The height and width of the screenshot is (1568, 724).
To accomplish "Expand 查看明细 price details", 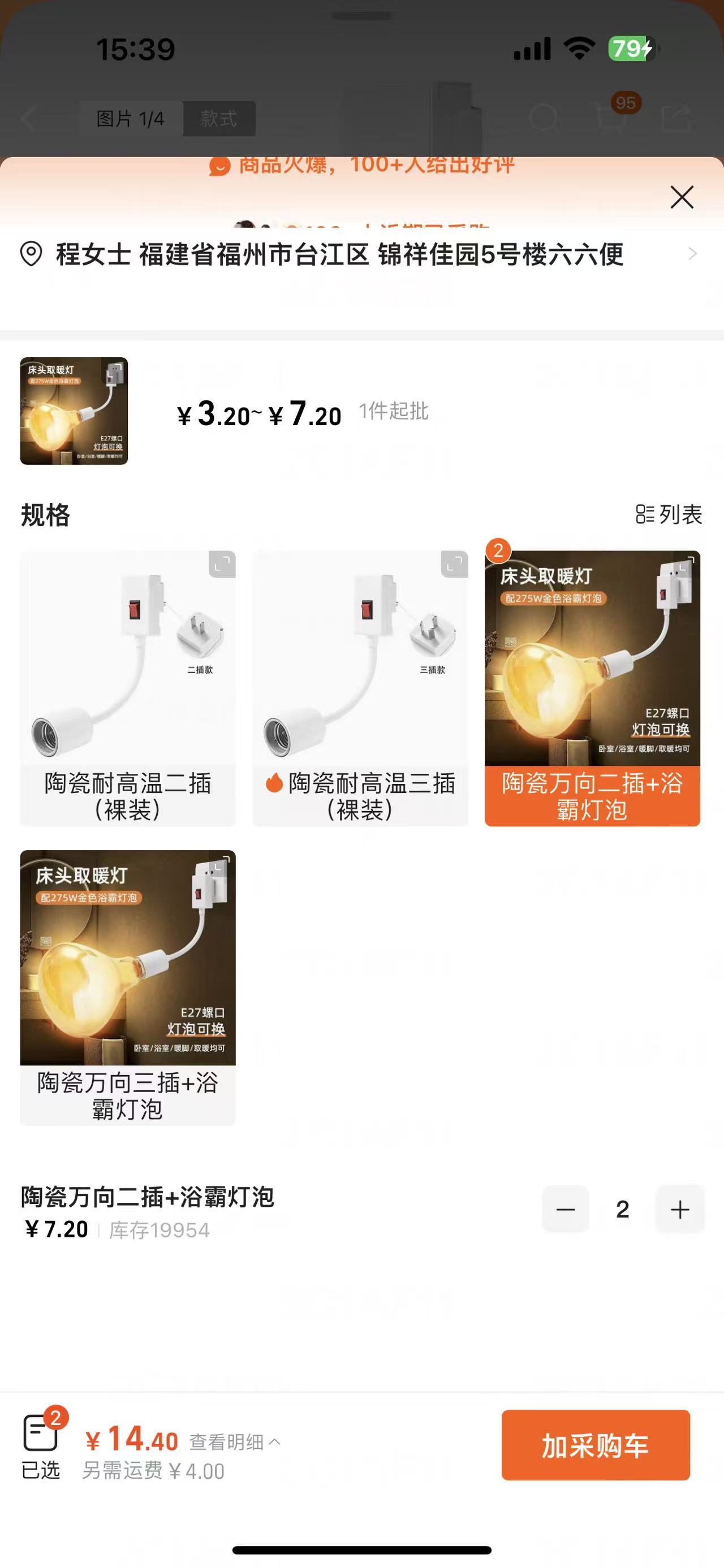I will [x=235, y=1441].
